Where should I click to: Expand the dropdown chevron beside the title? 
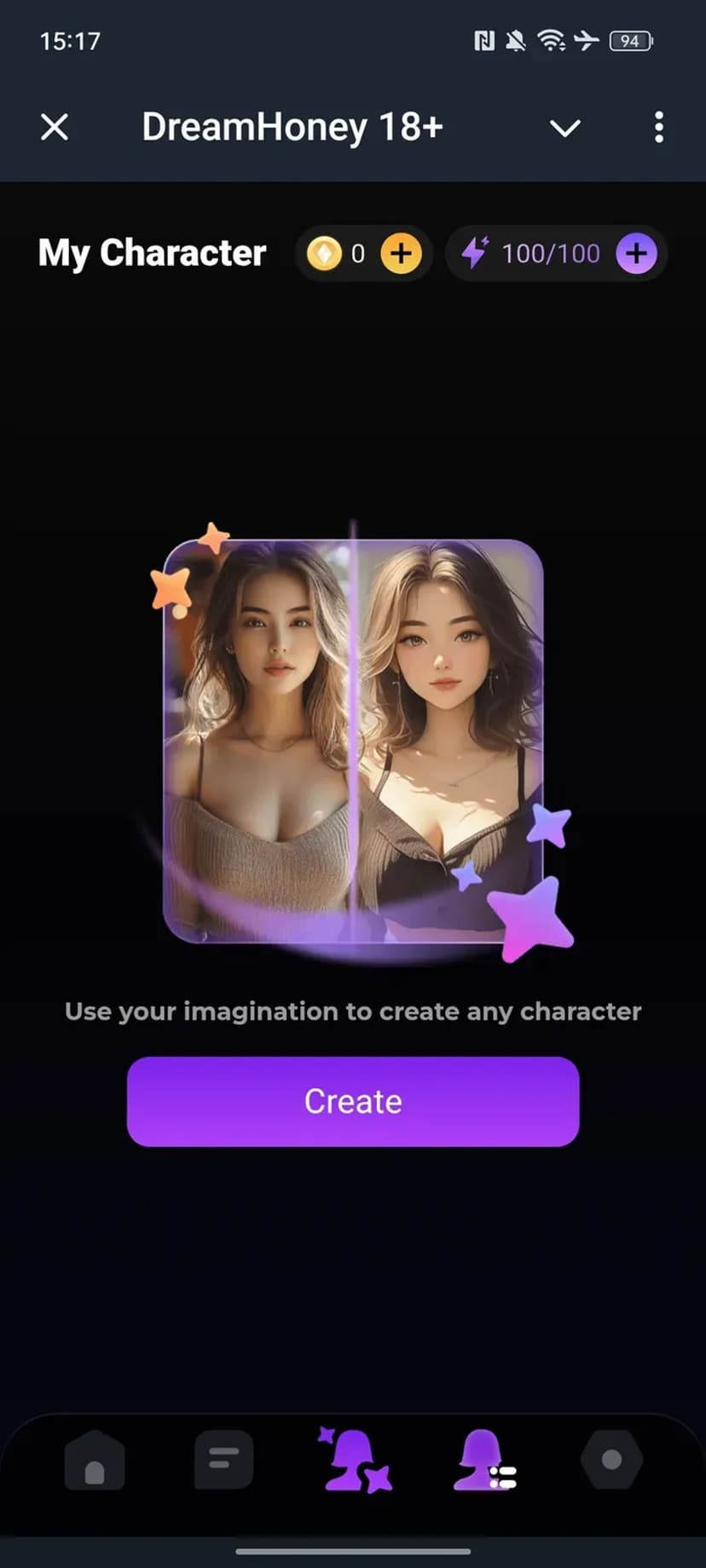click(564, 128)
